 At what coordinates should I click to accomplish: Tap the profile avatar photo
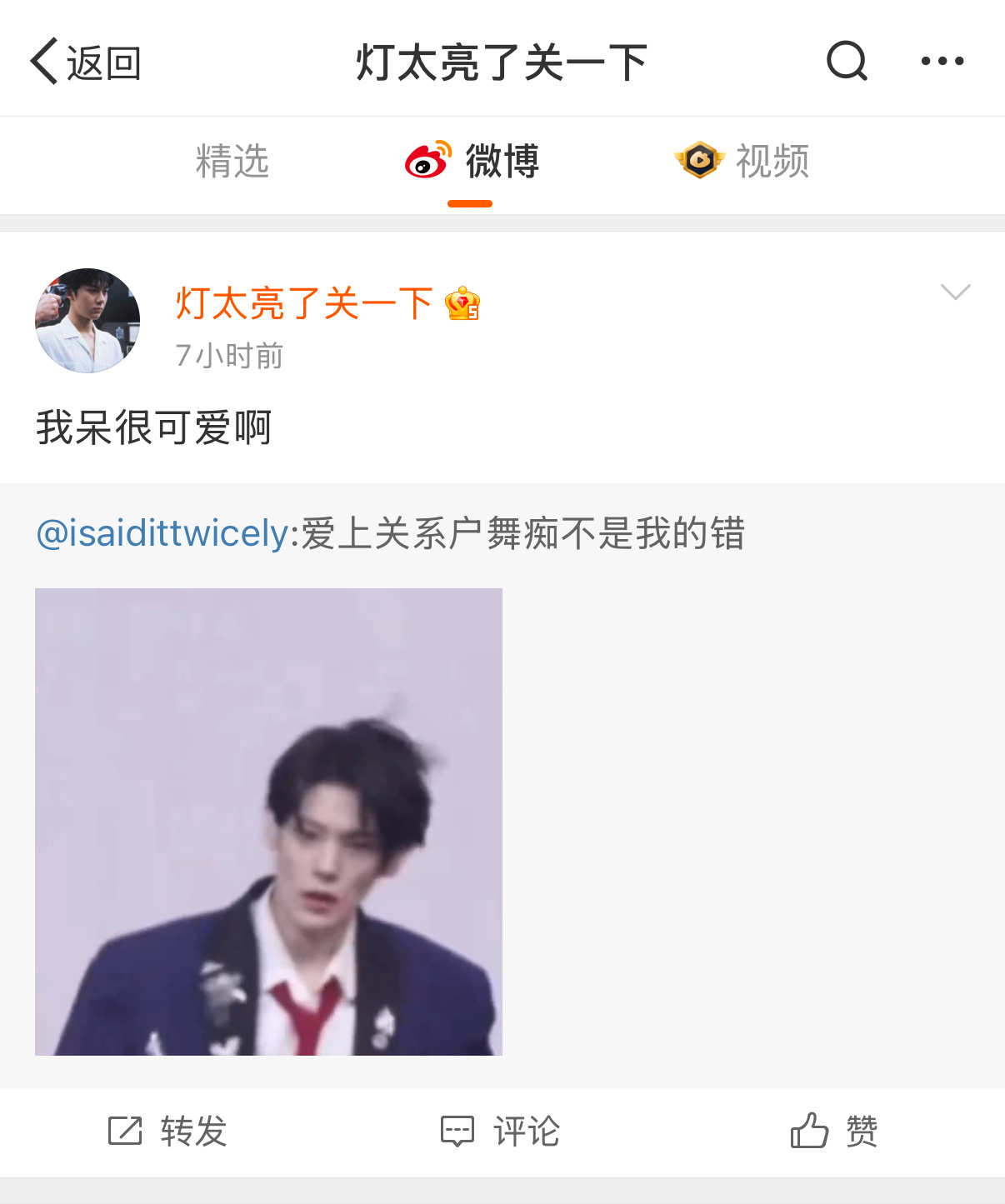point(87,319)
